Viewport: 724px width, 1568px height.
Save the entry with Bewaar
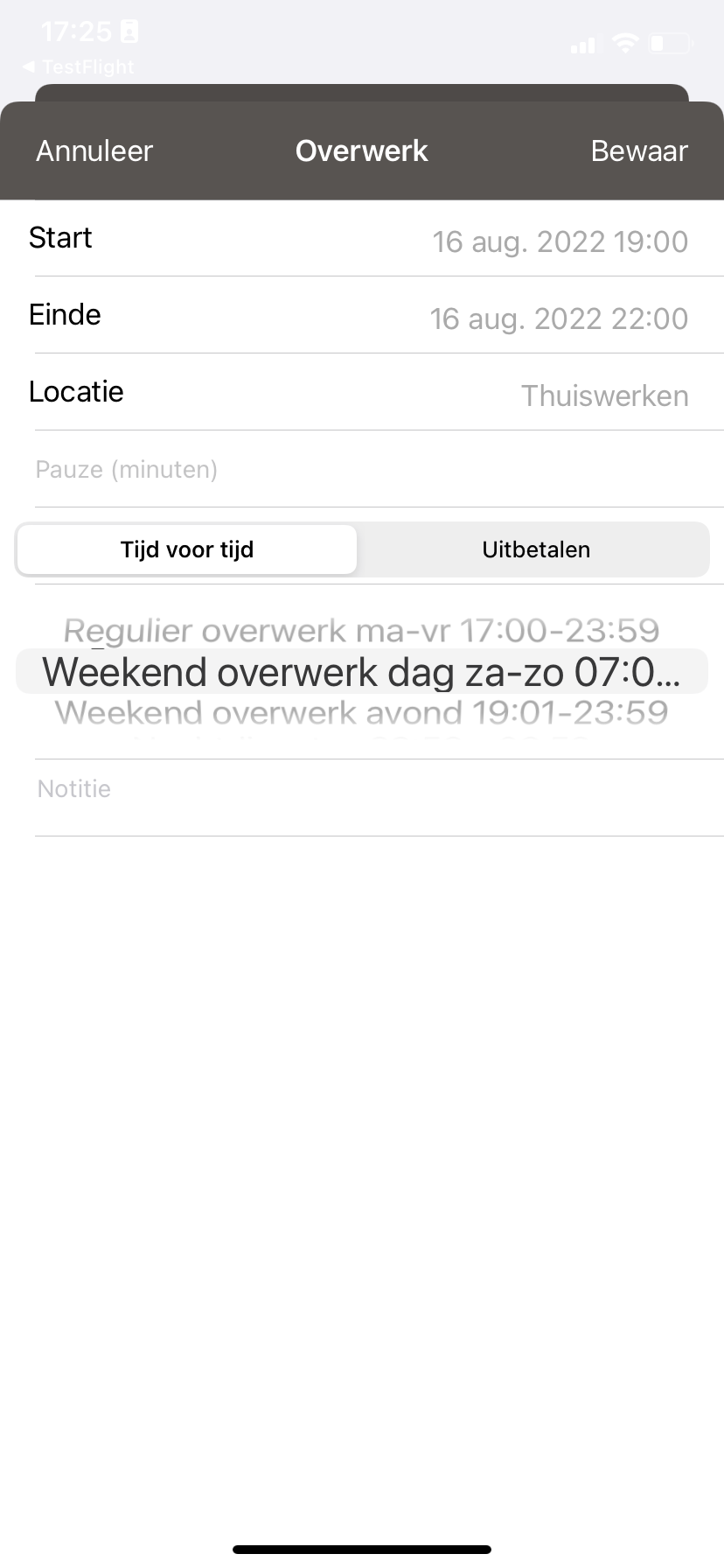639,150
